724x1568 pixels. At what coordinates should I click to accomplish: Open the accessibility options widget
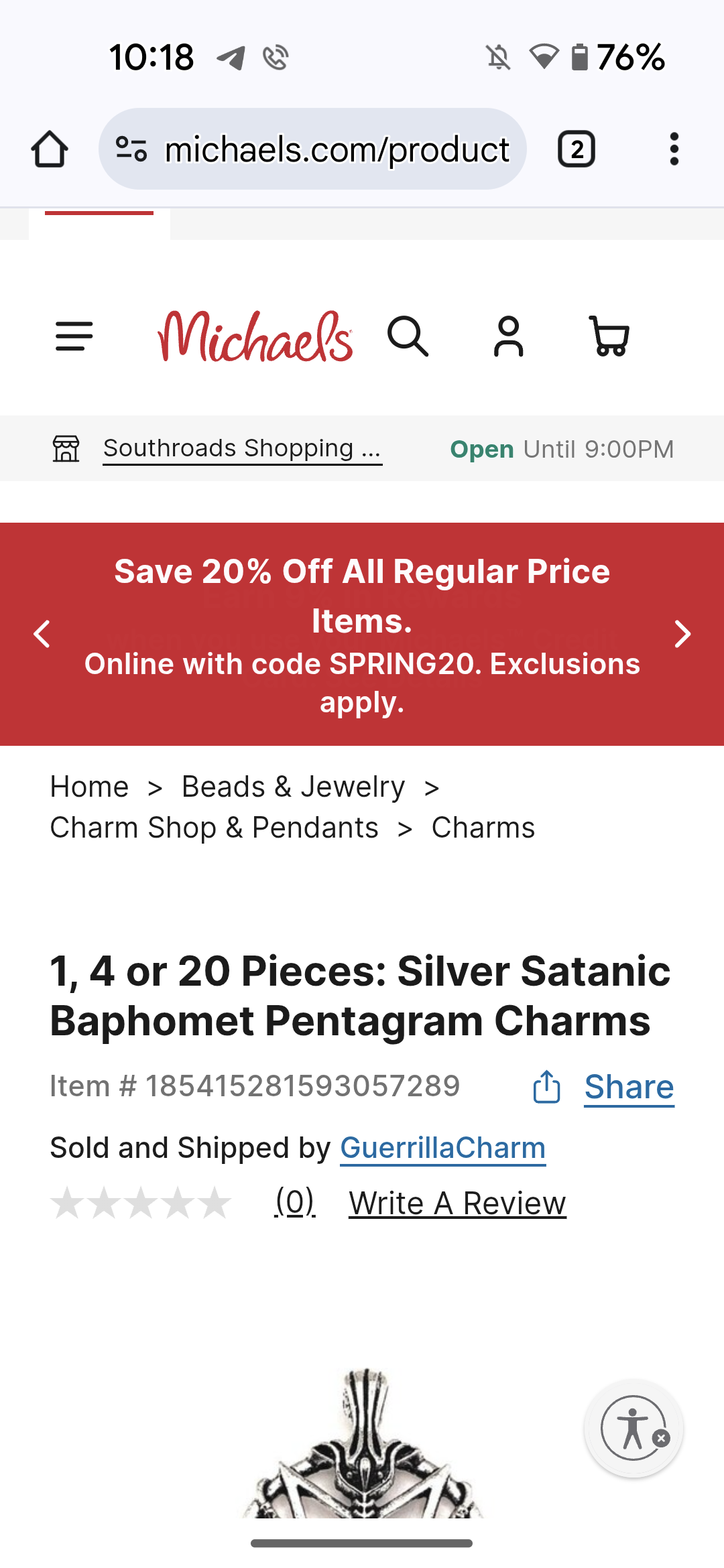pyautogui.click(x=632, y=1428)
